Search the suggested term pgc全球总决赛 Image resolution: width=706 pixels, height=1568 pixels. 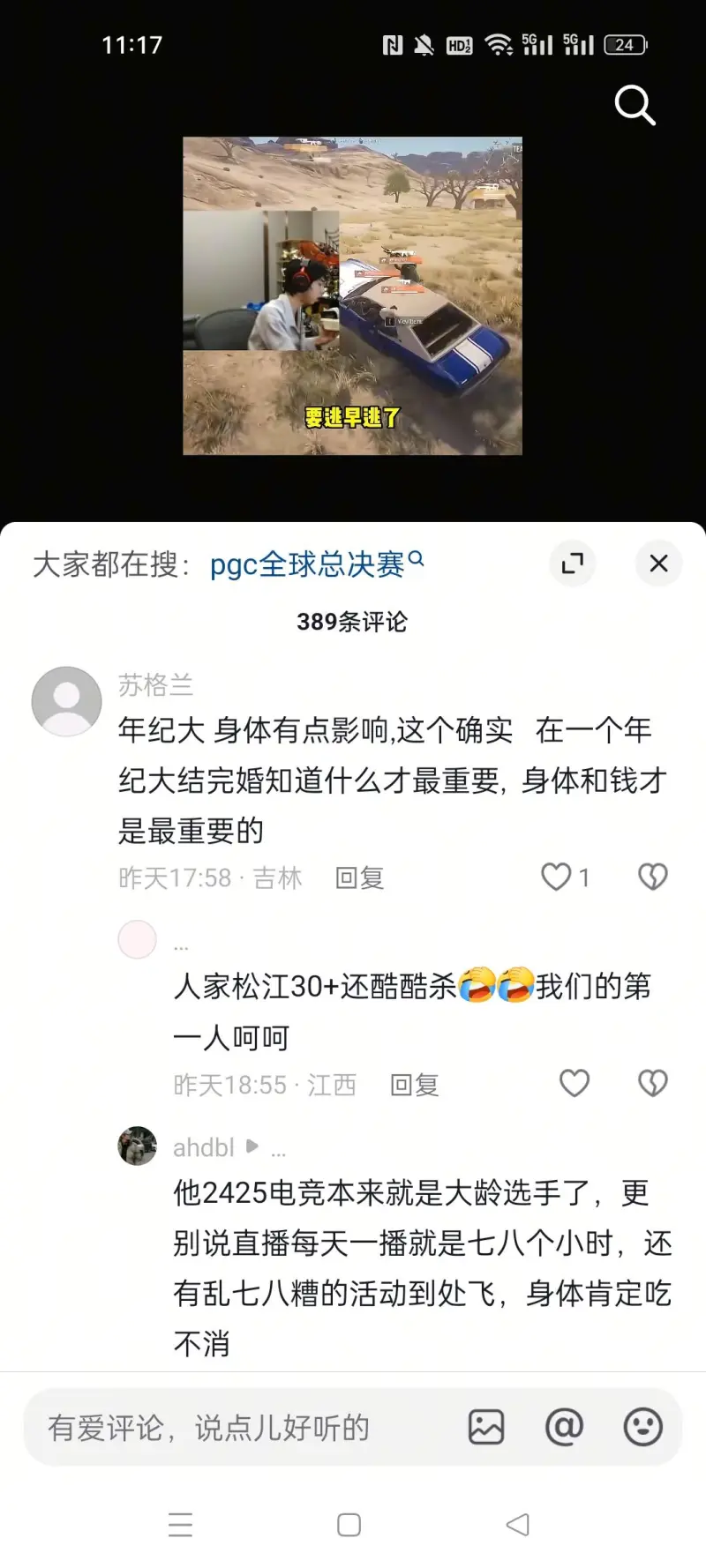[x=307, y=564]
